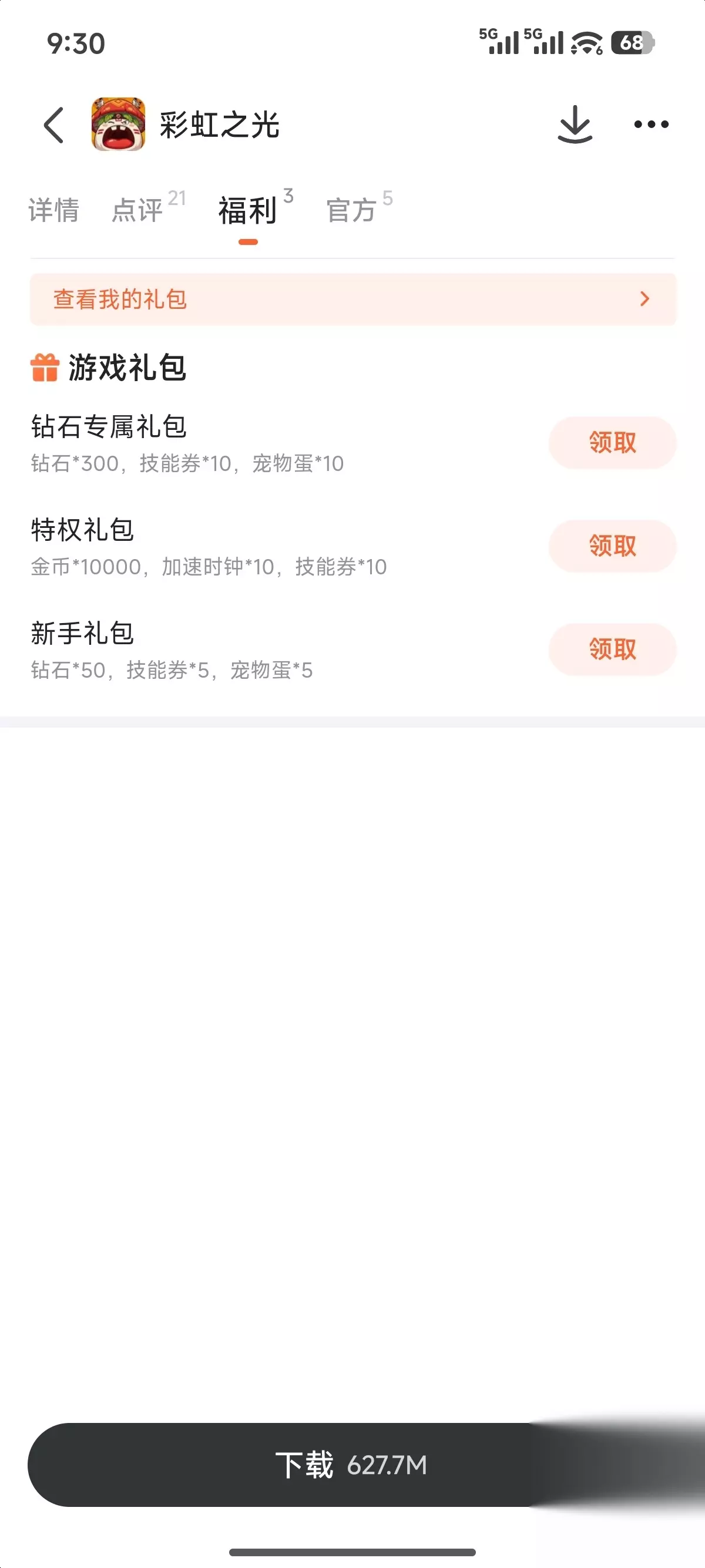Switch to the 详情 tab

[x=53, y=210]
